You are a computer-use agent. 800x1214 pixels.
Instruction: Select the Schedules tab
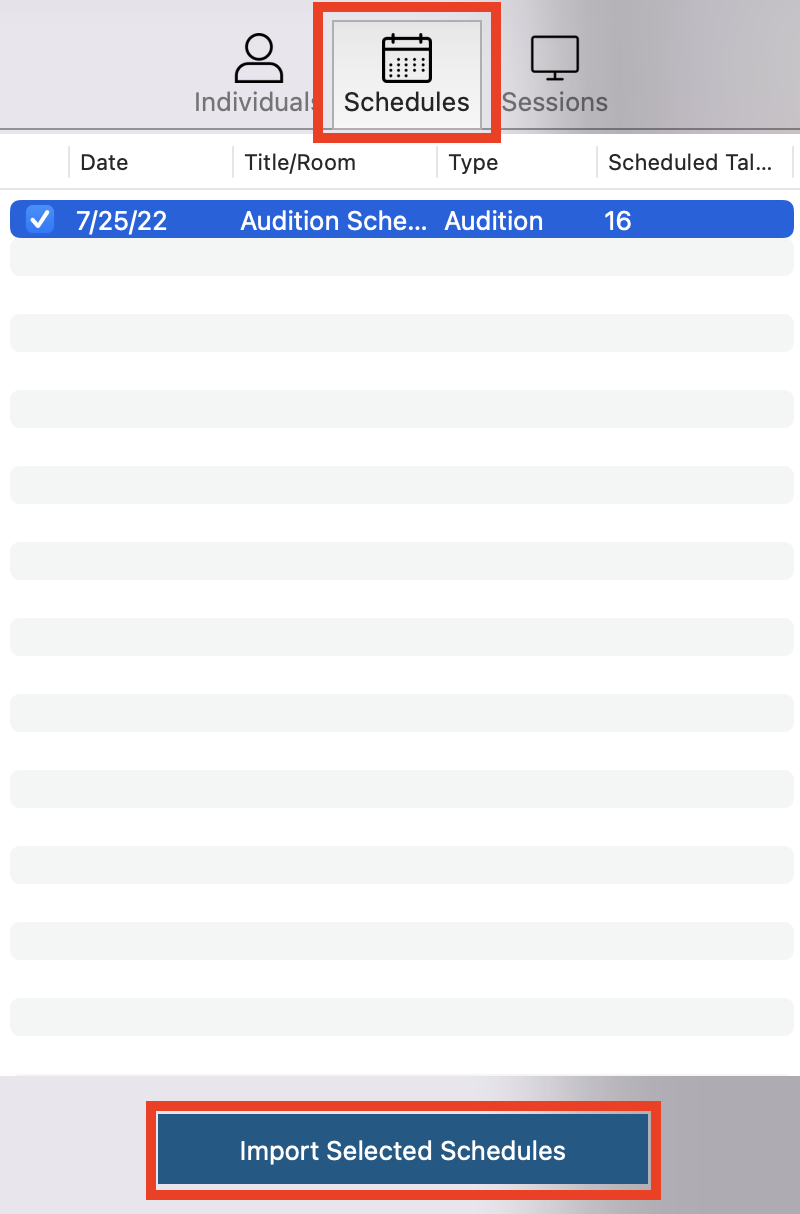[x=406, y=75]
